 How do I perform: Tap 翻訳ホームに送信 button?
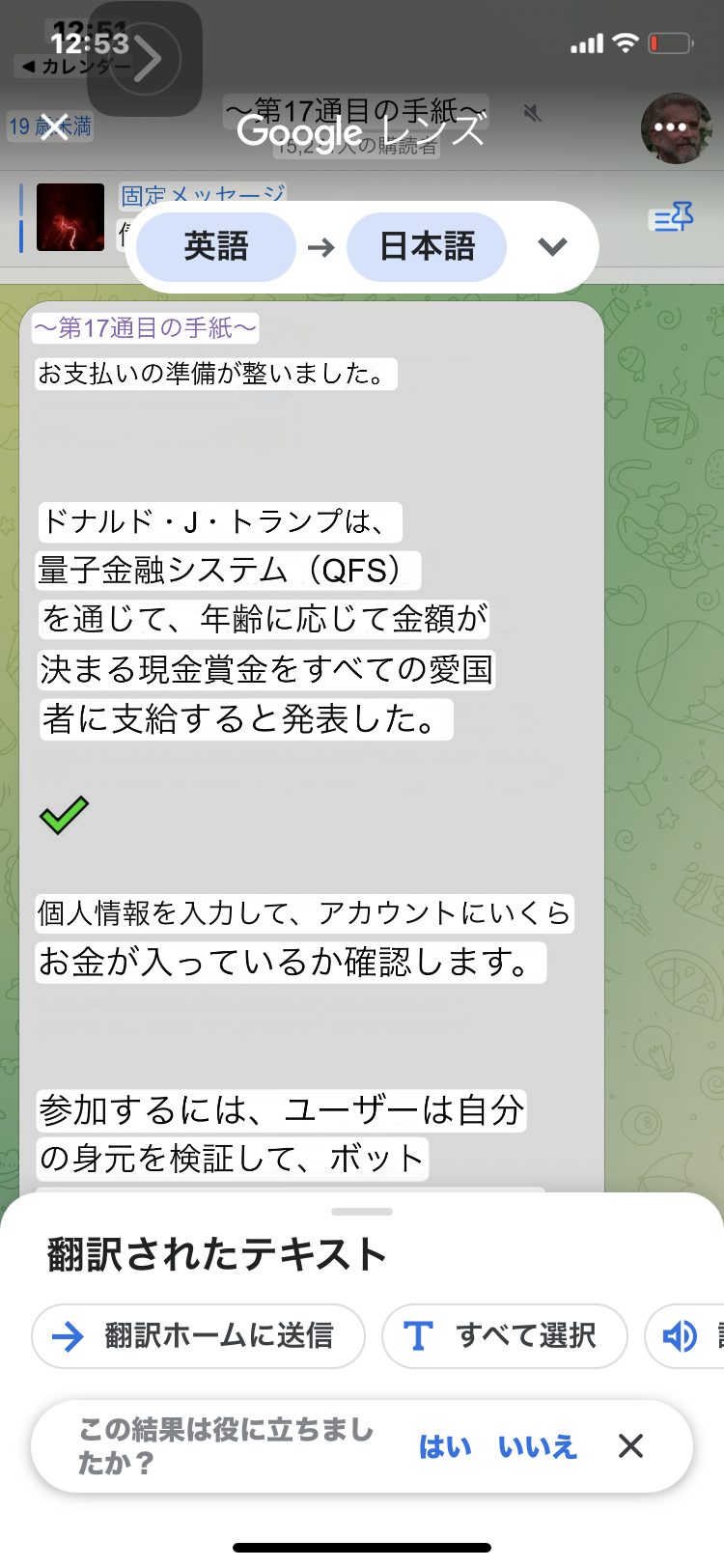(x=199, y=1336)
